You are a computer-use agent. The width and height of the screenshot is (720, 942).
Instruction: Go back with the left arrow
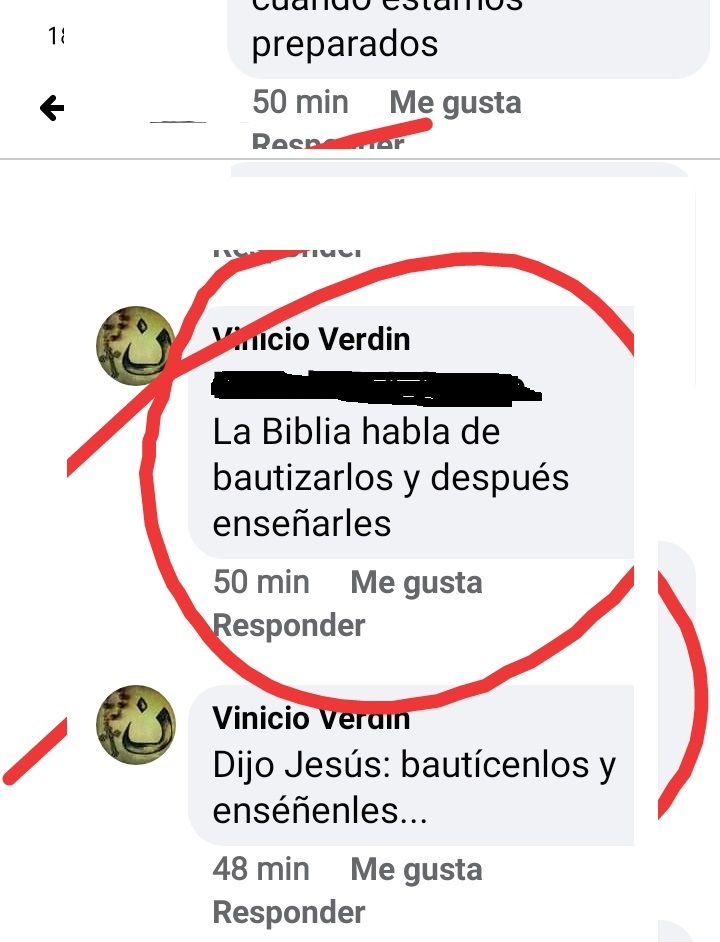(x=52, y=108)
